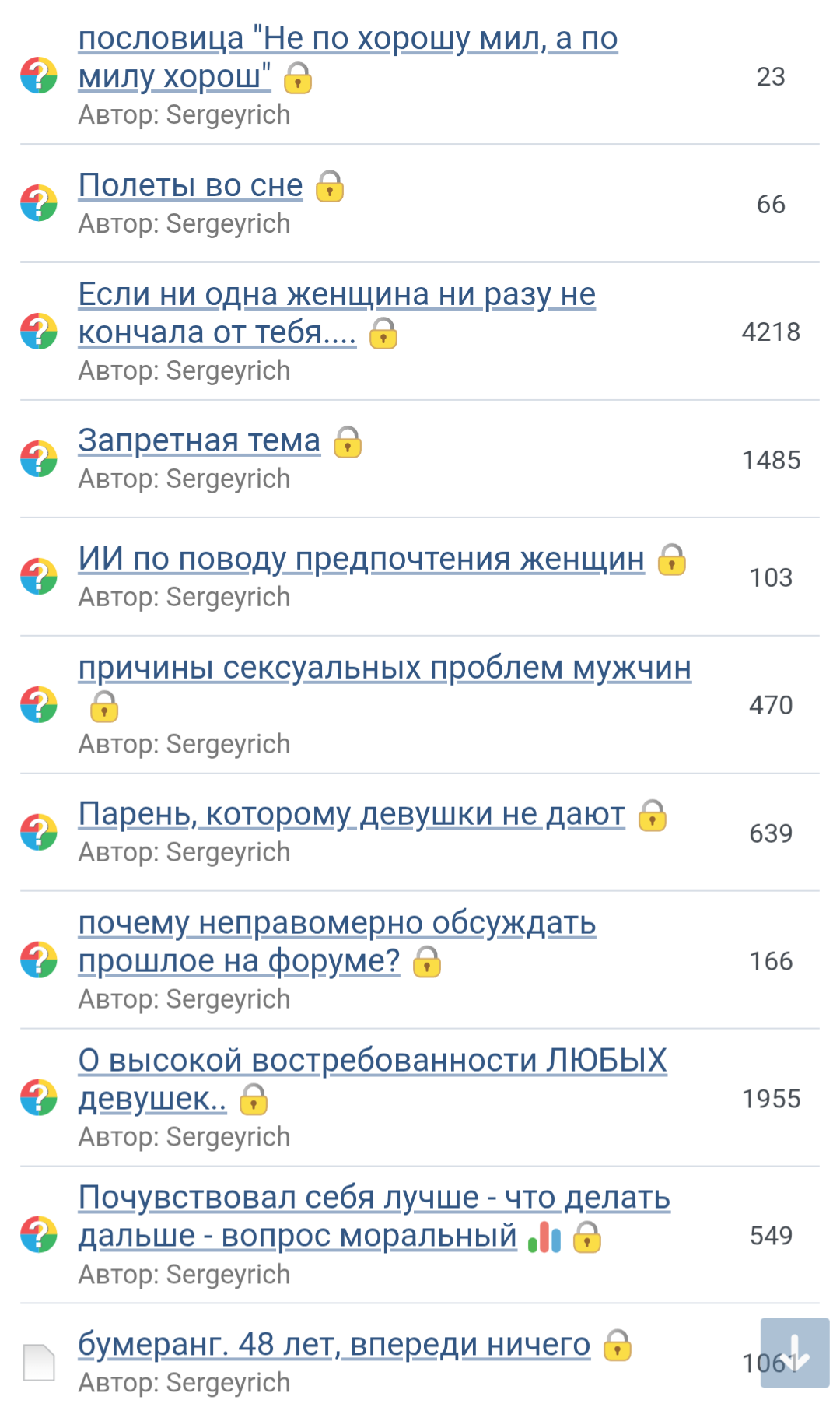Tap the scroll-to-bottom arrow button

[794, 1353]
